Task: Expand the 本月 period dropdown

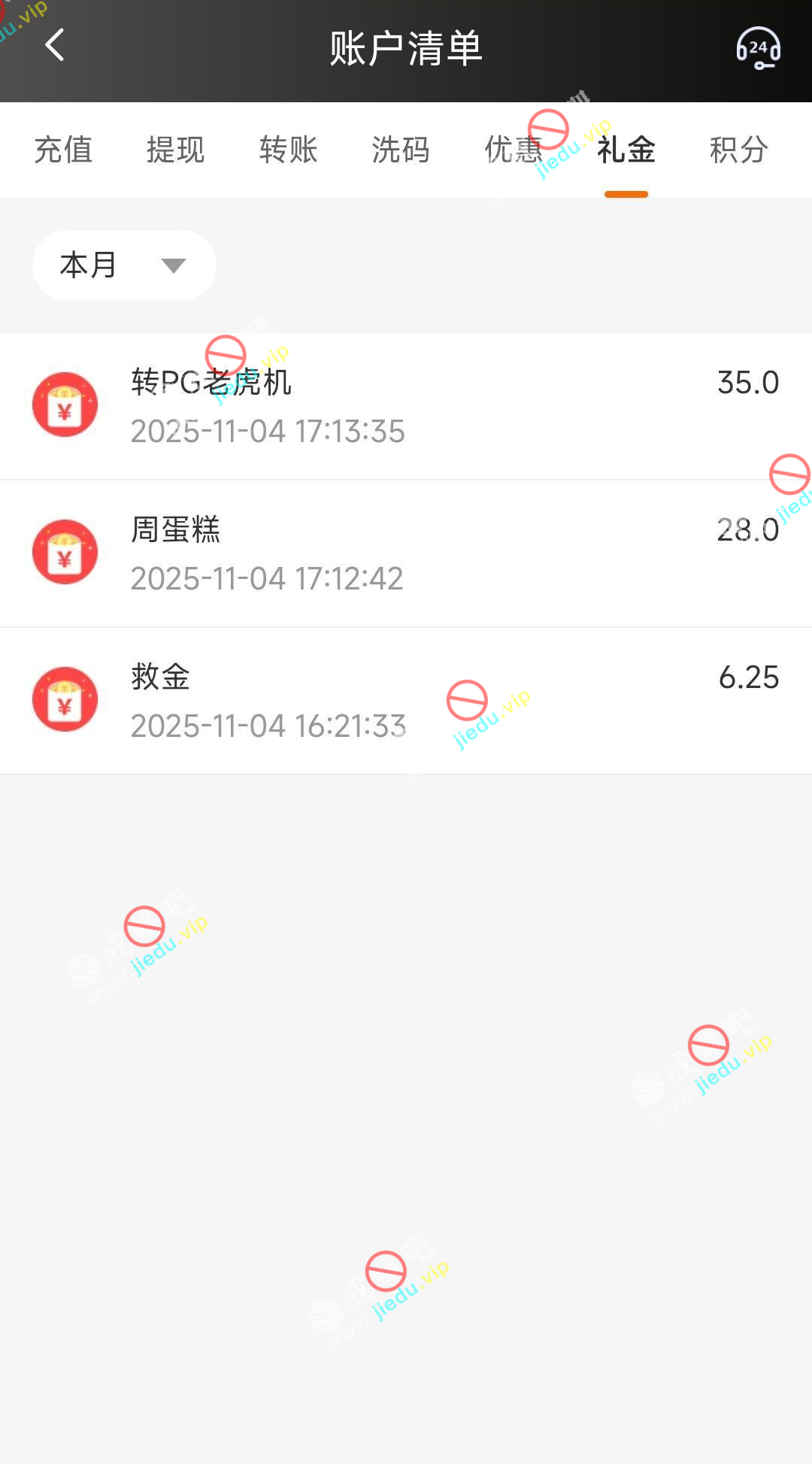Action: tap(124, 265)
